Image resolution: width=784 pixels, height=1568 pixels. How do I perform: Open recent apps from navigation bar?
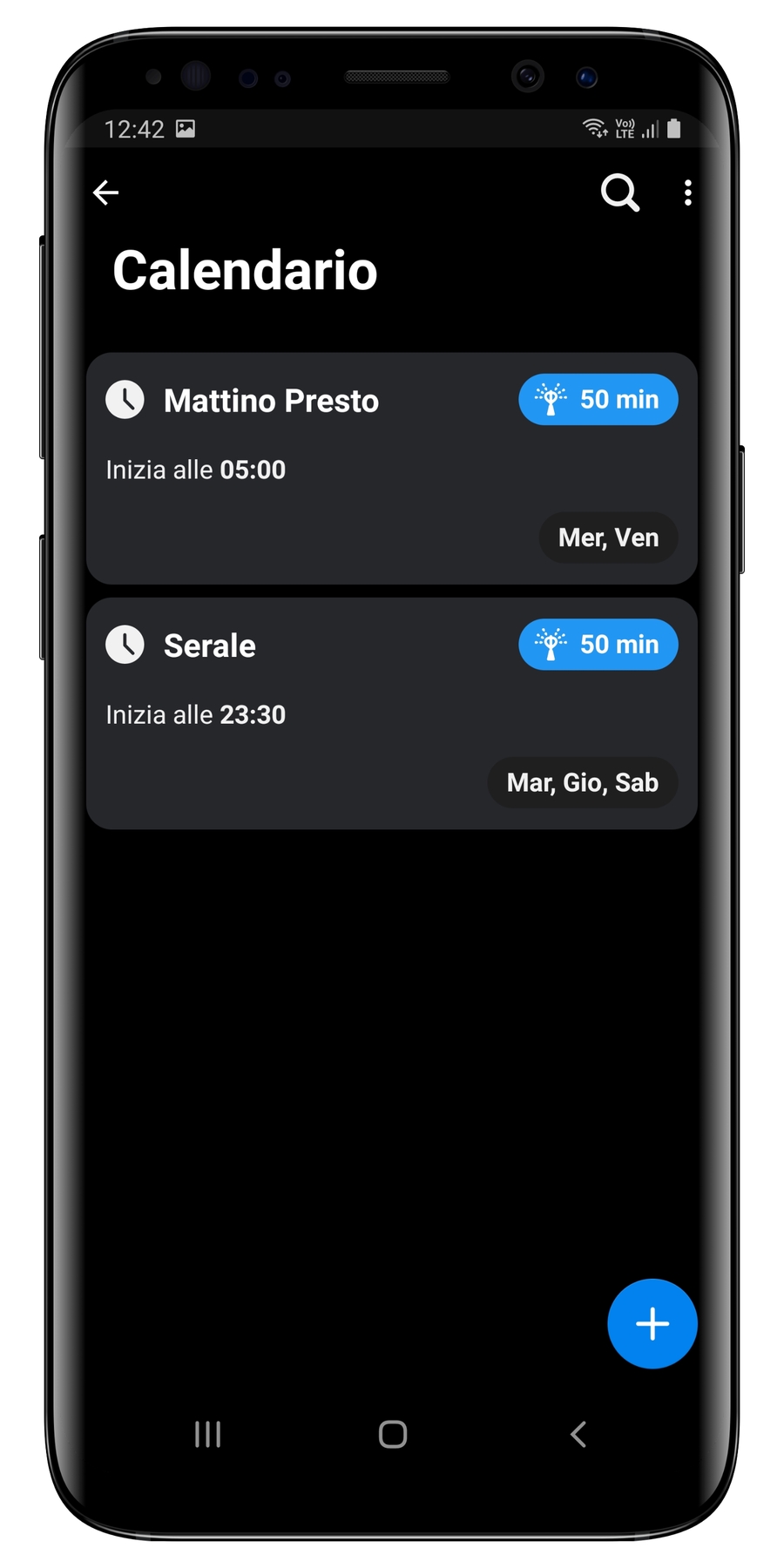pyautogui.click(x=207, y=1434)
